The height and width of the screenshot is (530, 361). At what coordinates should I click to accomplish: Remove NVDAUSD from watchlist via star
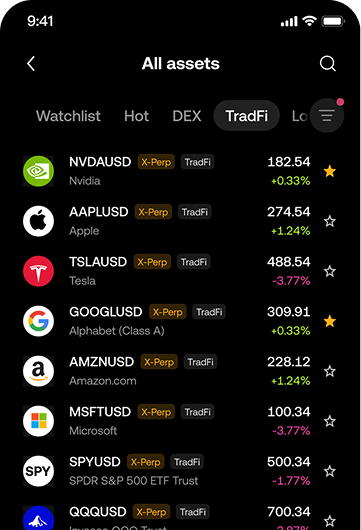pos(330,171)
